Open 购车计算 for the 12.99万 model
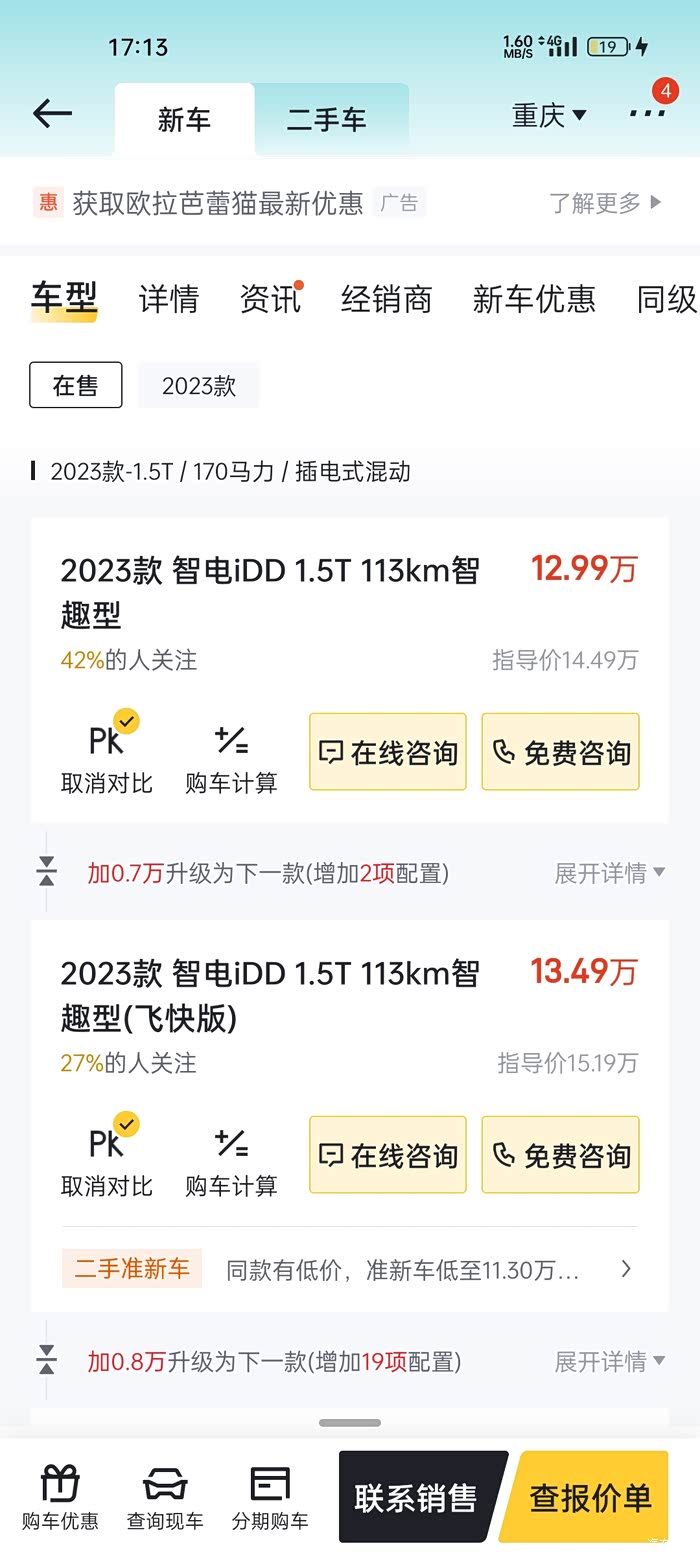The height and width of the screenshot is (1555, 700). [x=231, y=760]
